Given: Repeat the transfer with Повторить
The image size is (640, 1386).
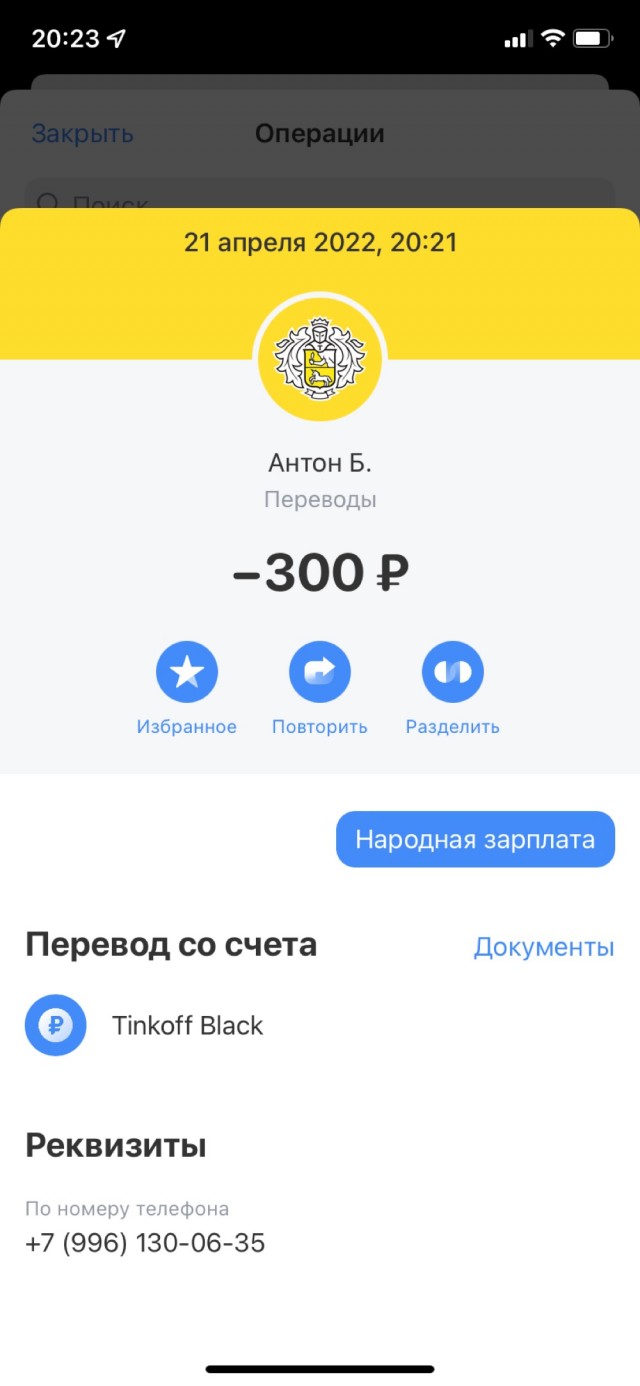Looking at the screenshot, I should (x=320, y=672).
